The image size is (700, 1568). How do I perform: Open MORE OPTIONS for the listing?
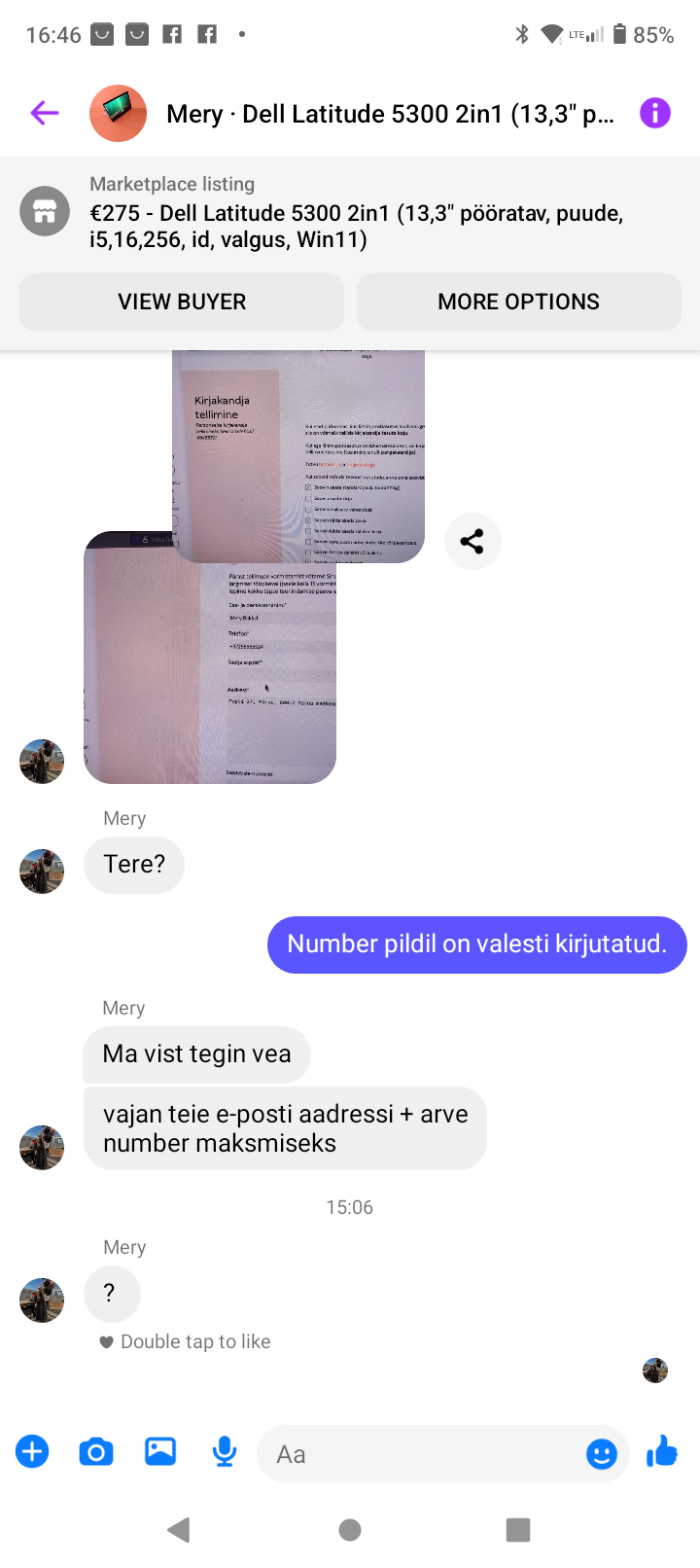(x=518, y=302)
